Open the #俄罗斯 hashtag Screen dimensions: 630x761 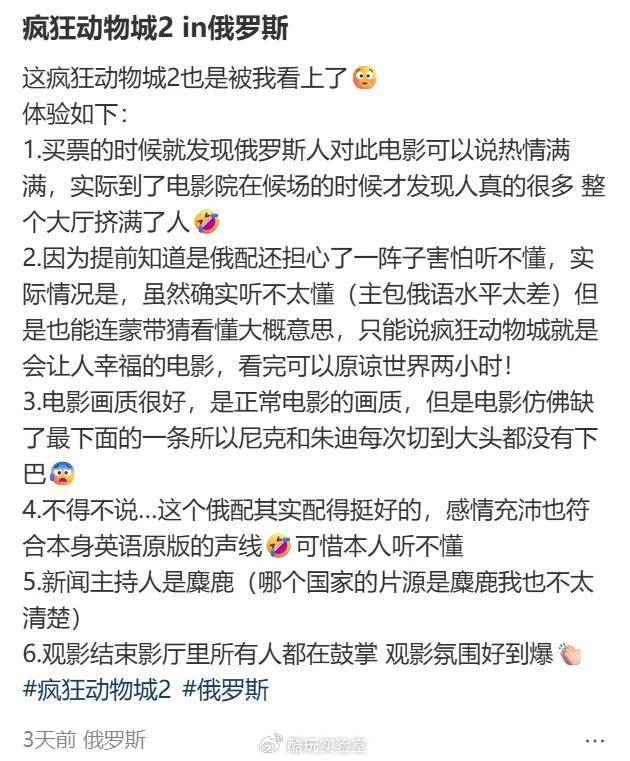click(225, 689)
